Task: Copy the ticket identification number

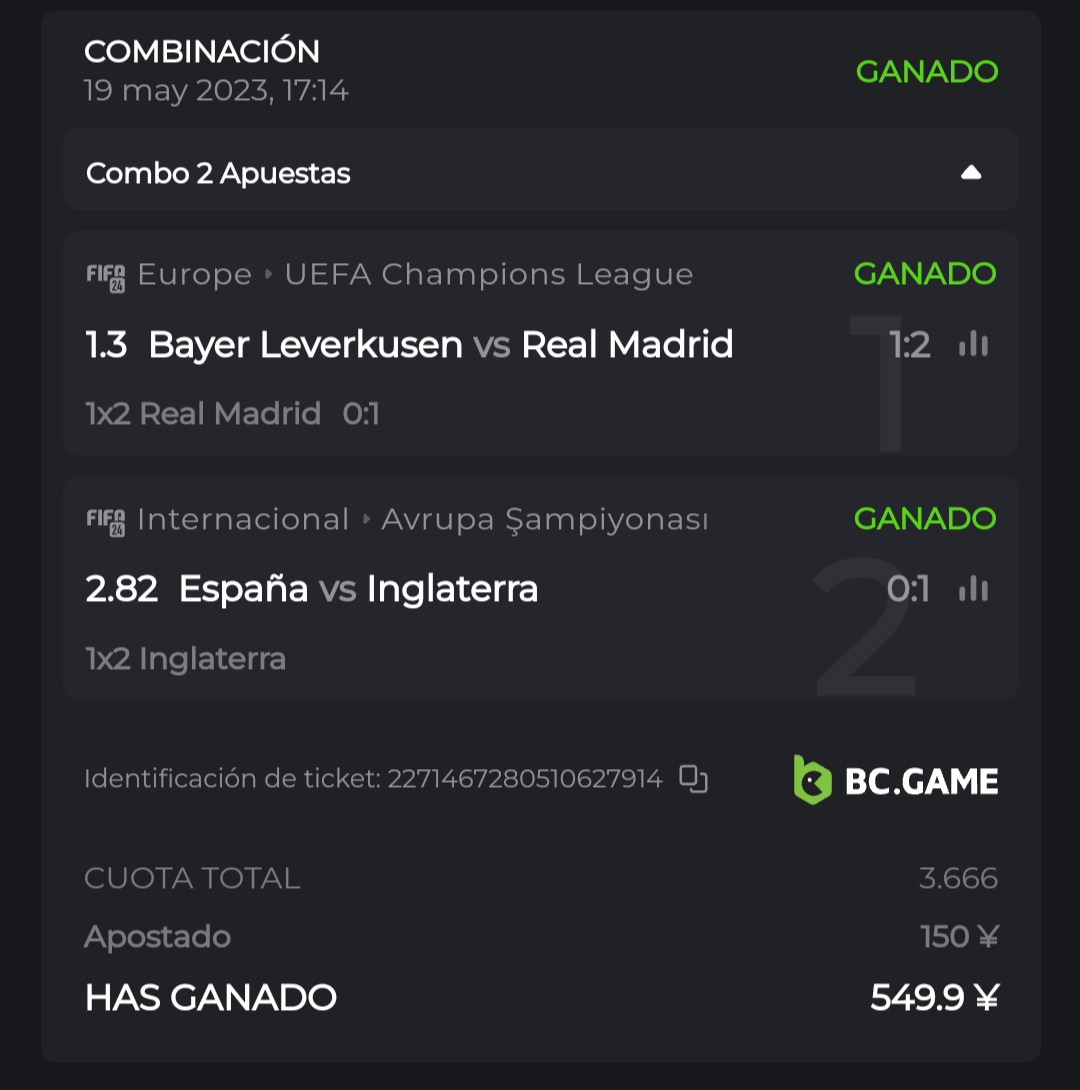Action: (x=693, y=779)
